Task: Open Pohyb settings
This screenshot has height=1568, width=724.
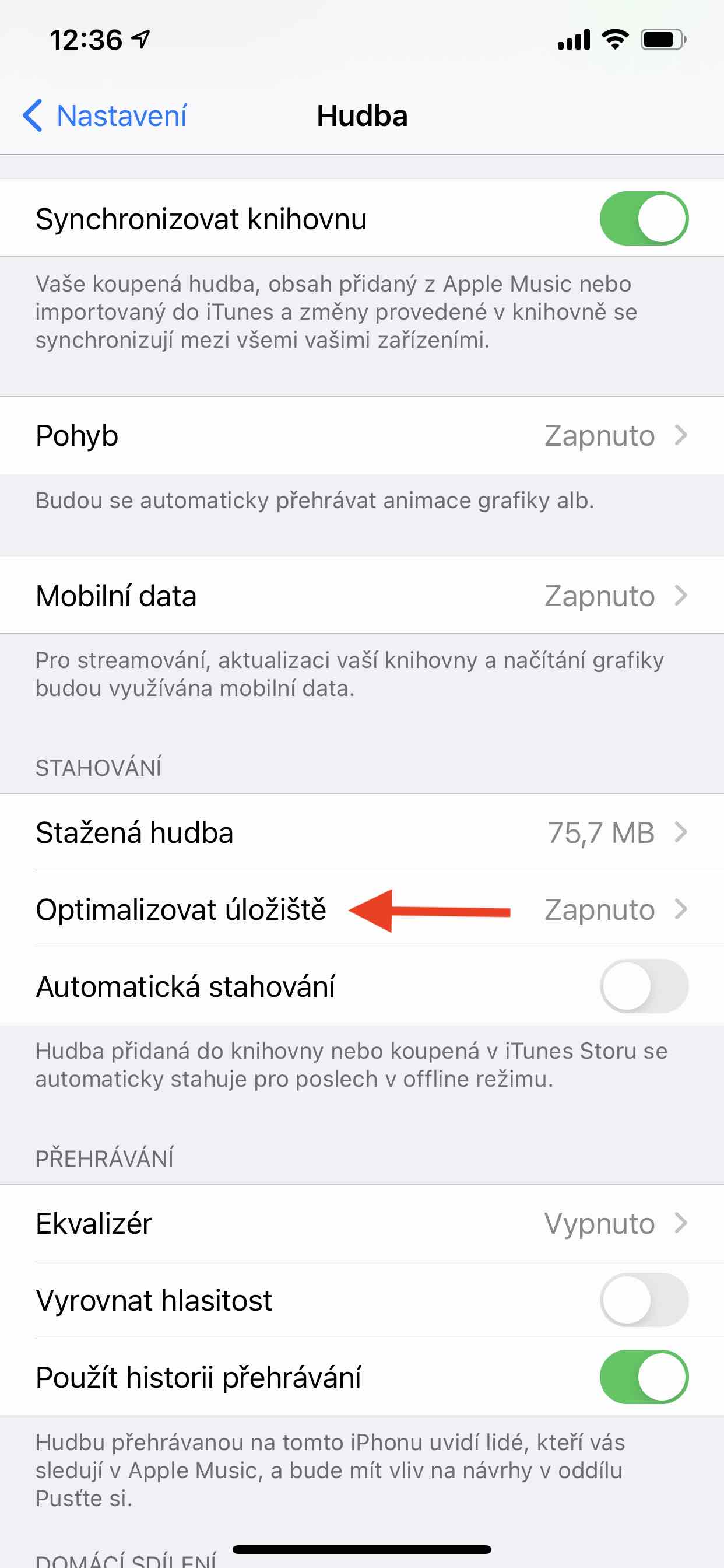Action: click(361, 435)
